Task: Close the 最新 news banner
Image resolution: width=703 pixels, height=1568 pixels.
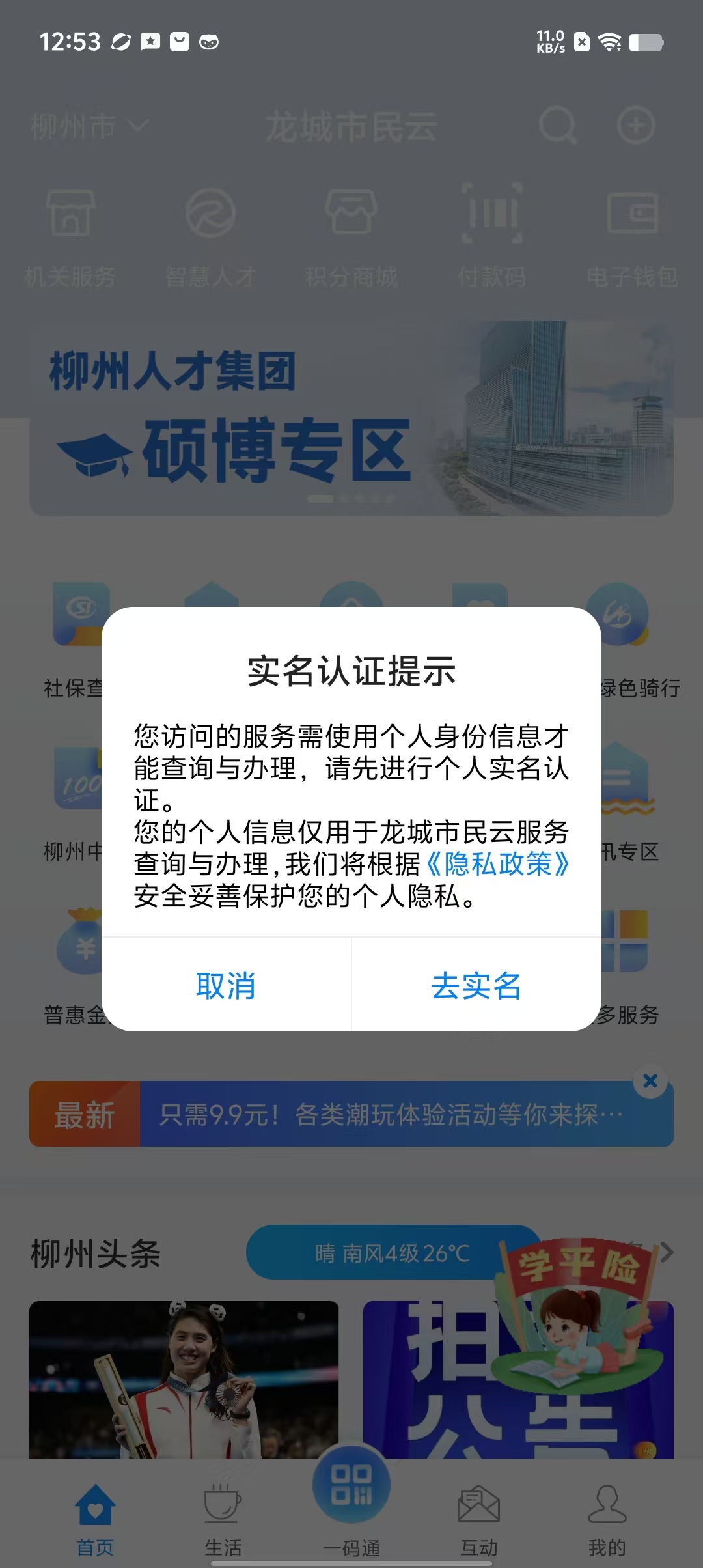Action: (x=650, y=1082)
